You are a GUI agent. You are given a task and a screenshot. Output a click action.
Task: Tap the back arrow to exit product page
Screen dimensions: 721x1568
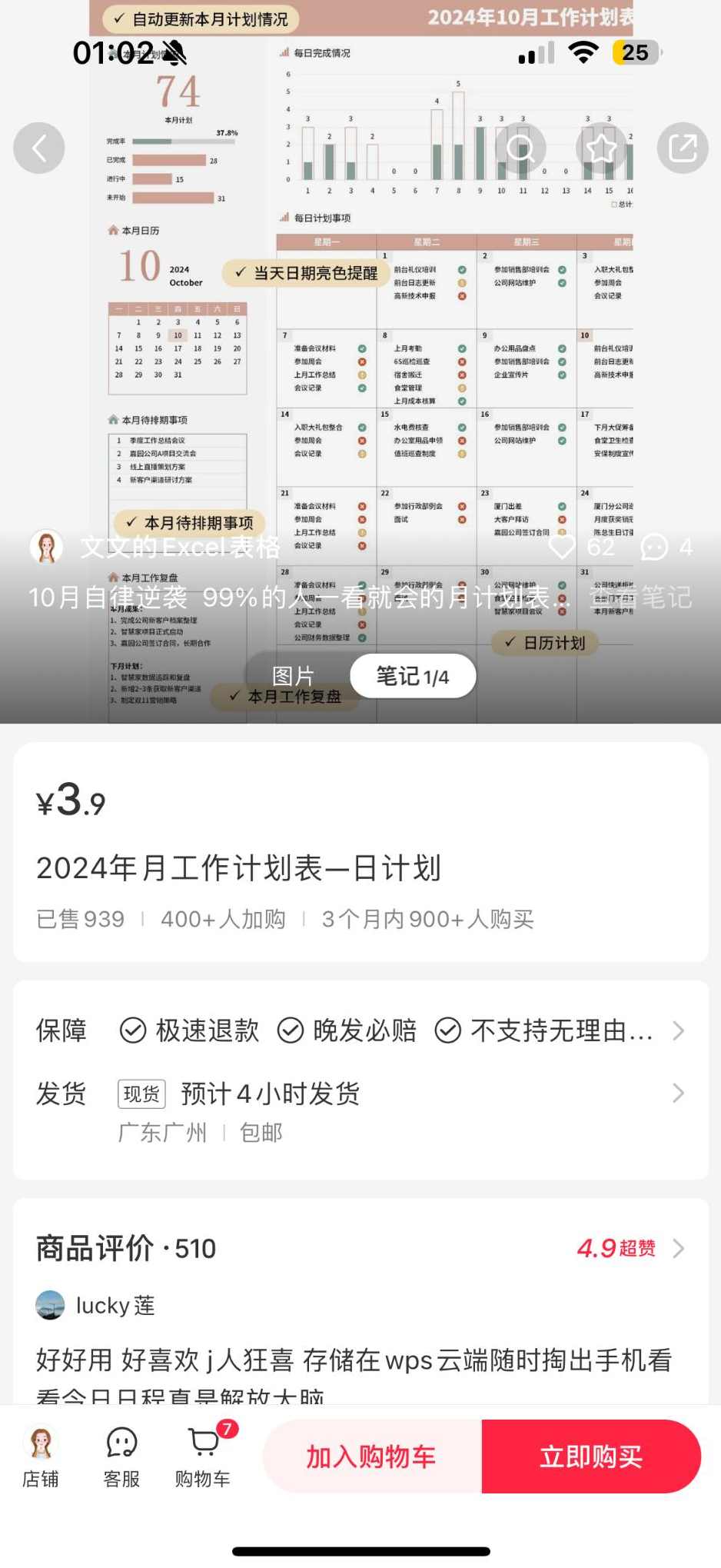[38, 148]
